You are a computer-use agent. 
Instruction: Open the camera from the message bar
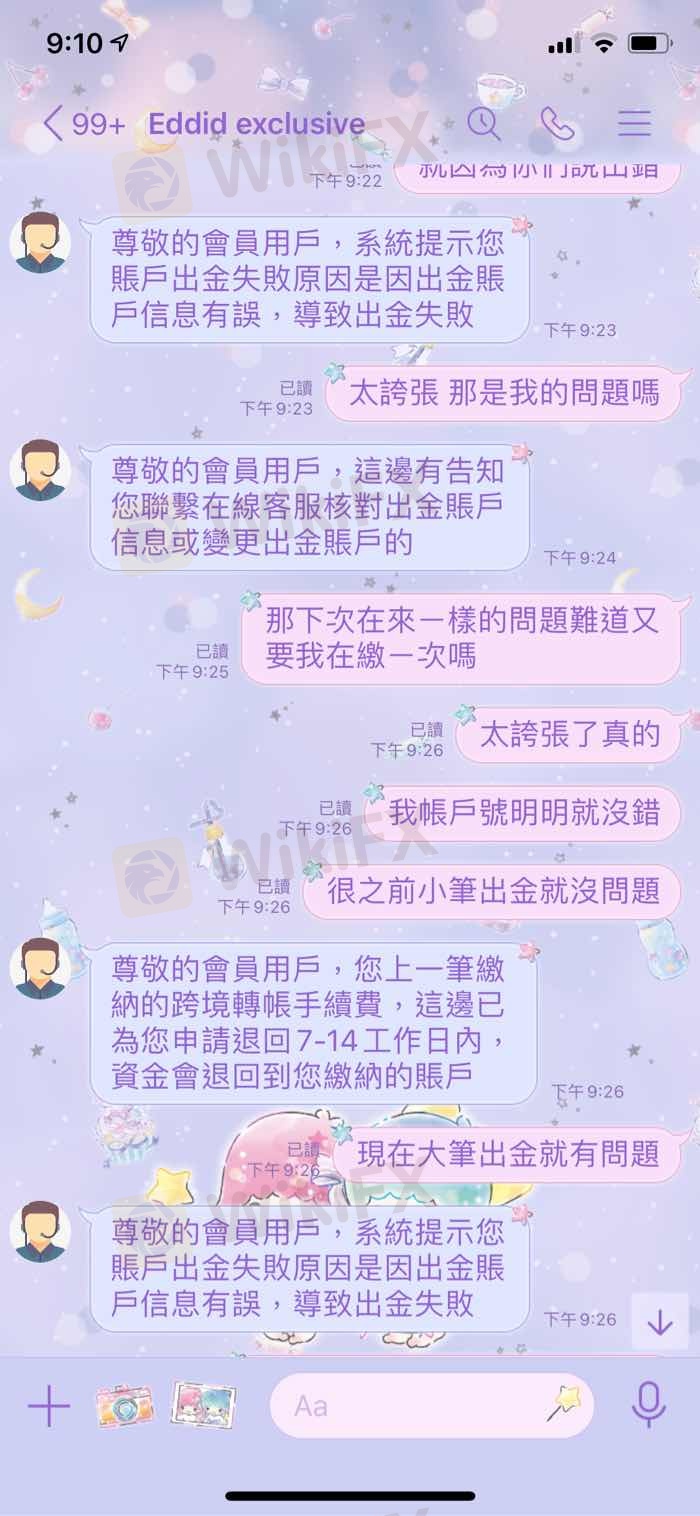pos(125,1406)
